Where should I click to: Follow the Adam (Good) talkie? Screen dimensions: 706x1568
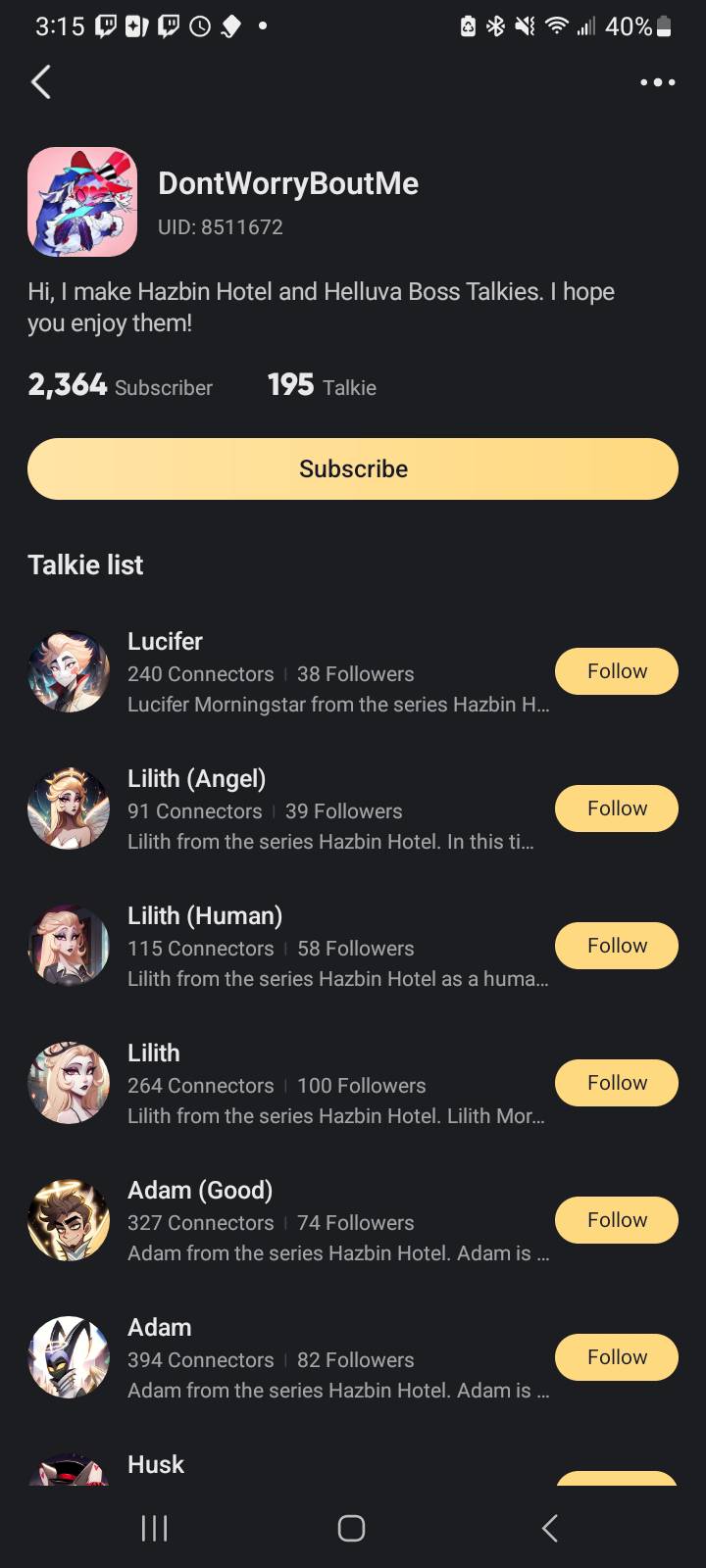617,1220
